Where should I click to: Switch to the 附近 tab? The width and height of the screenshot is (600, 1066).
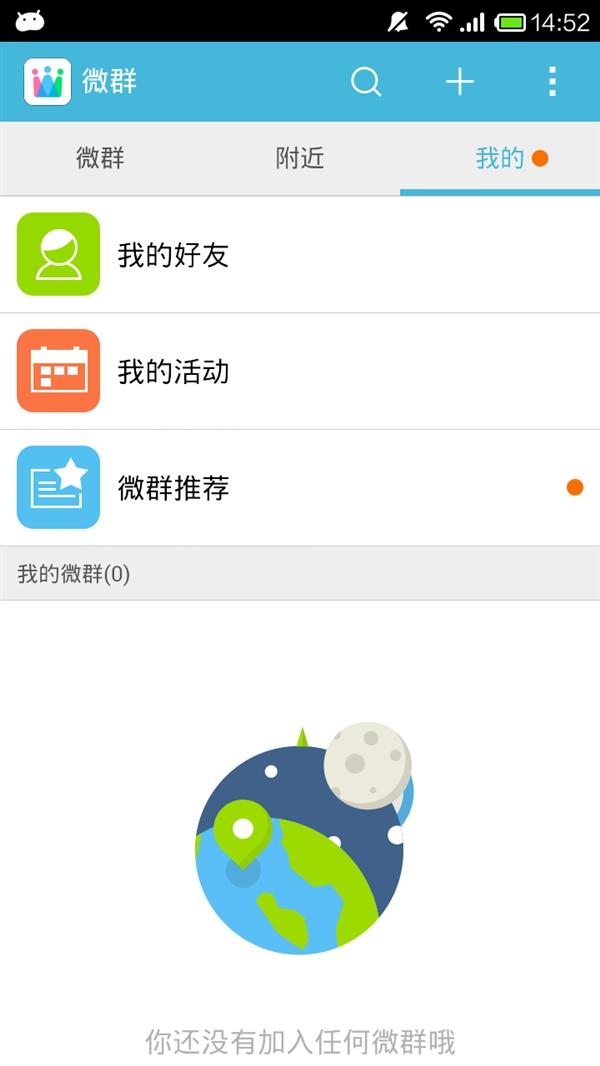tap(300, 158)
